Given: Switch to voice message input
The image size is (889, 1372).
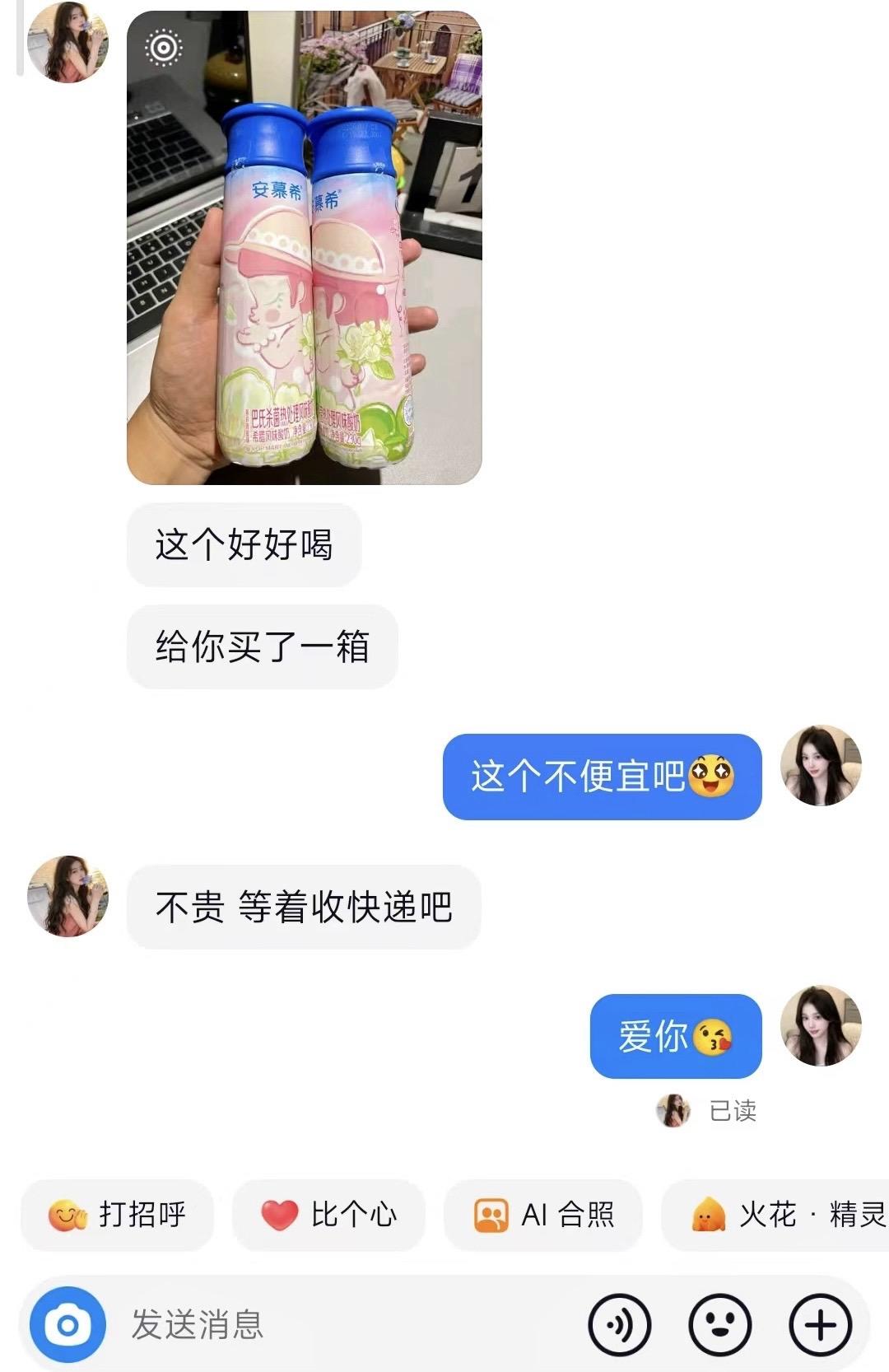Looking at the screenshot, I should pyautogui.click(x=619, y=1325).
